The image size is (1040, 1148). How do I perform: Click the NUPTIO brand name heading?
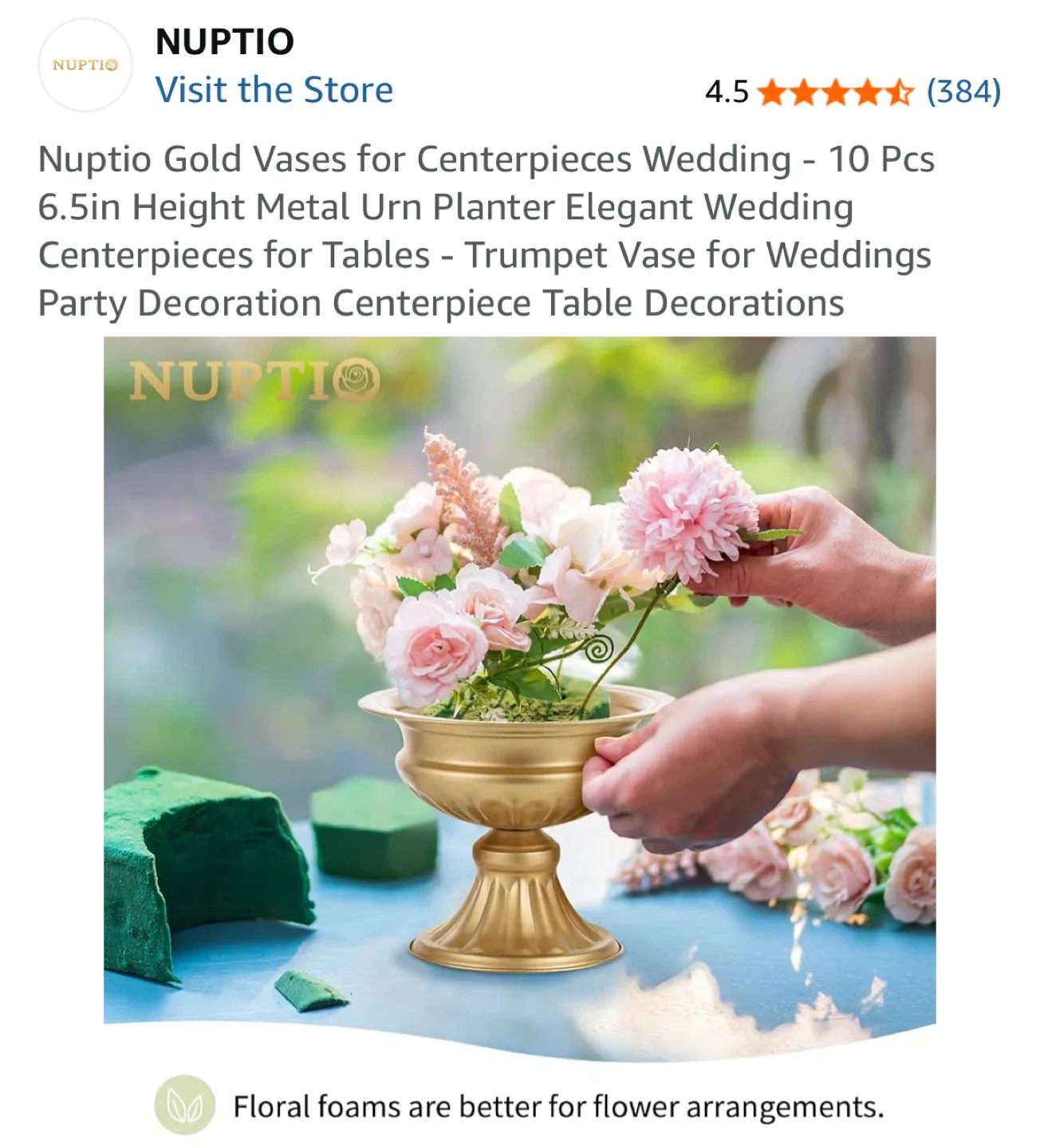click(x=226, y=38)
